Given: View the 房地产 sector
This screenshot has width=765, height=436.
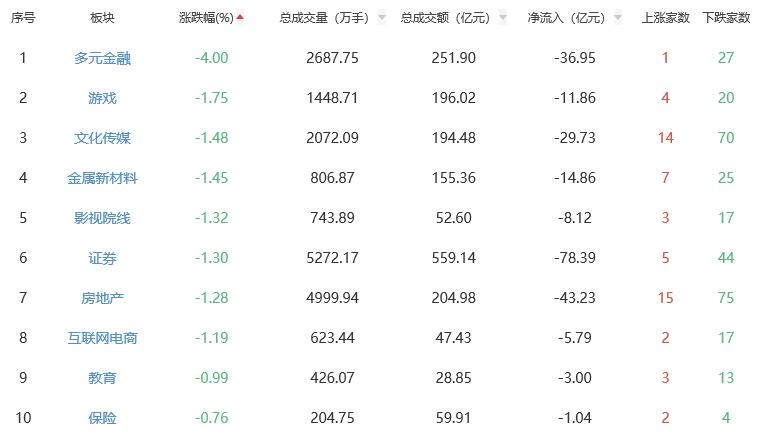Looking at the screenshot, I should (102, 298).
